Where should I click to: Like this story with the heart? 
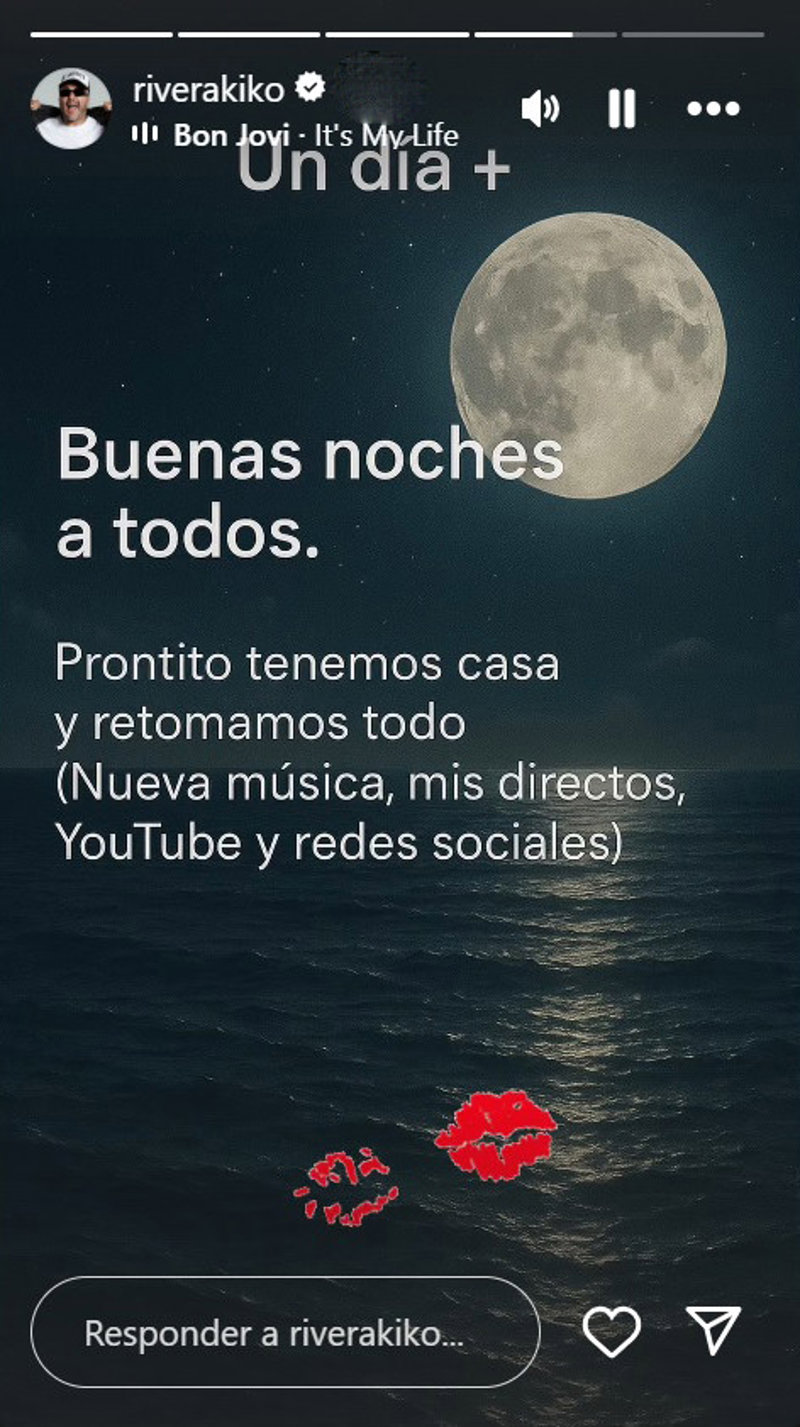coord(611,1332)
